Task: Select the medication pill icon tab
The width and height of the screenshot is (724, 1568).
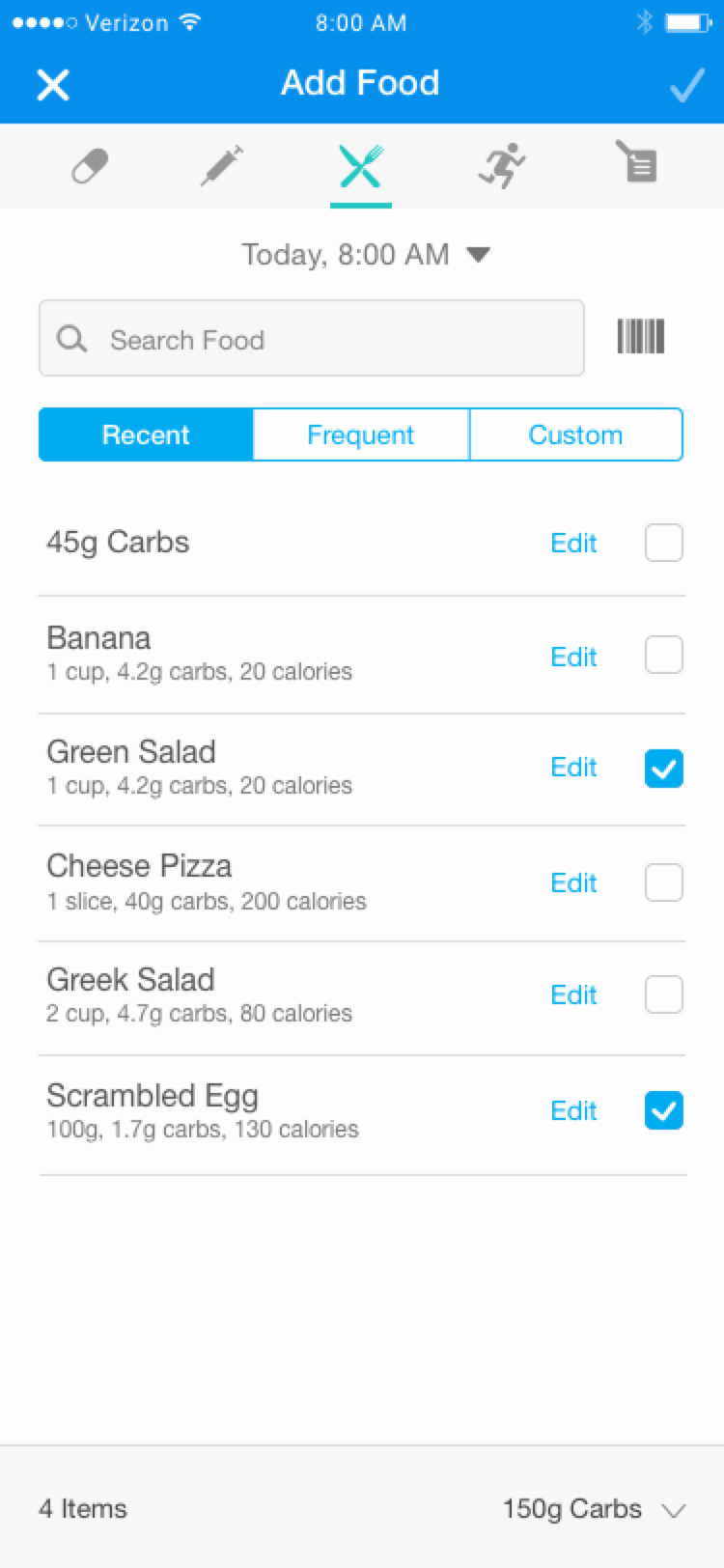Action: 90,164
